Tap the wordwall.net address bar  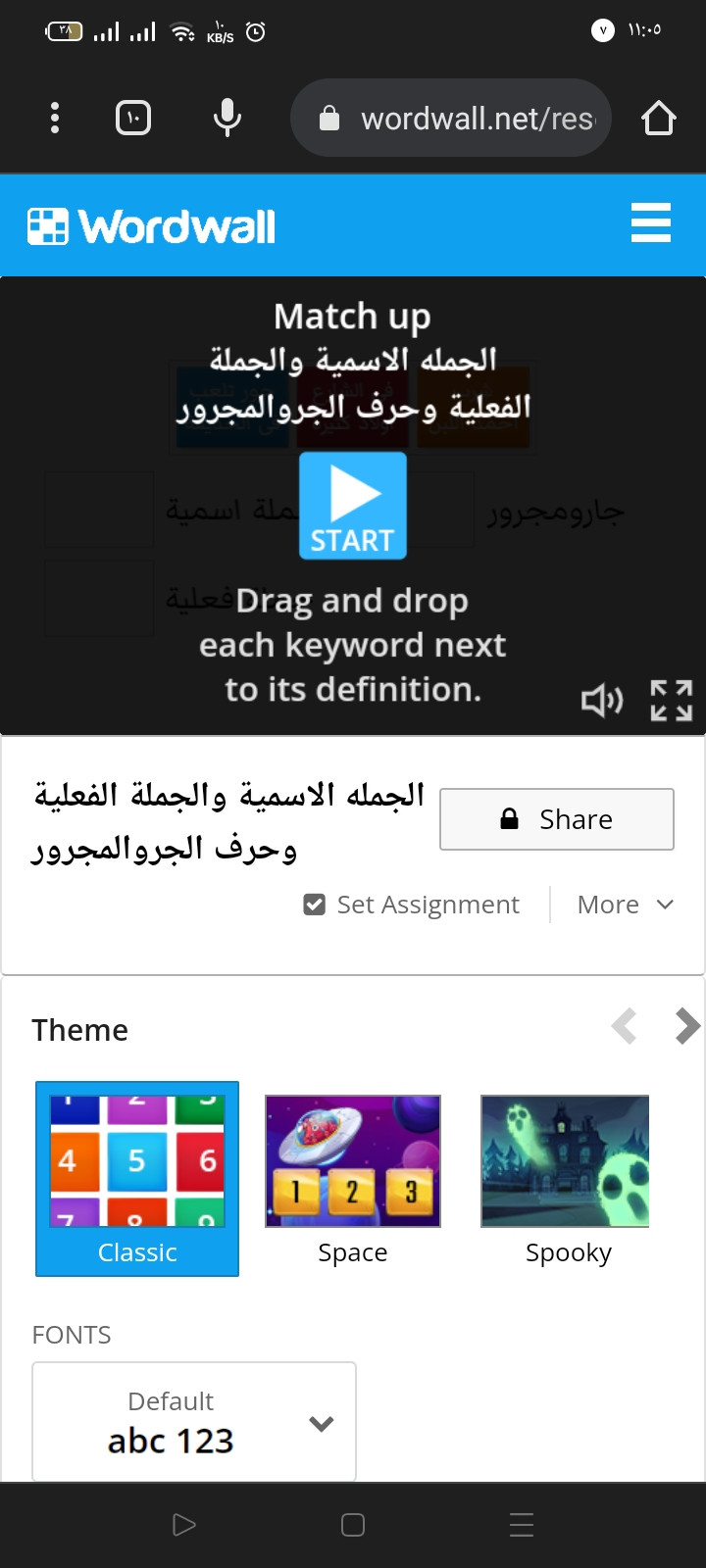click(461, 119)
